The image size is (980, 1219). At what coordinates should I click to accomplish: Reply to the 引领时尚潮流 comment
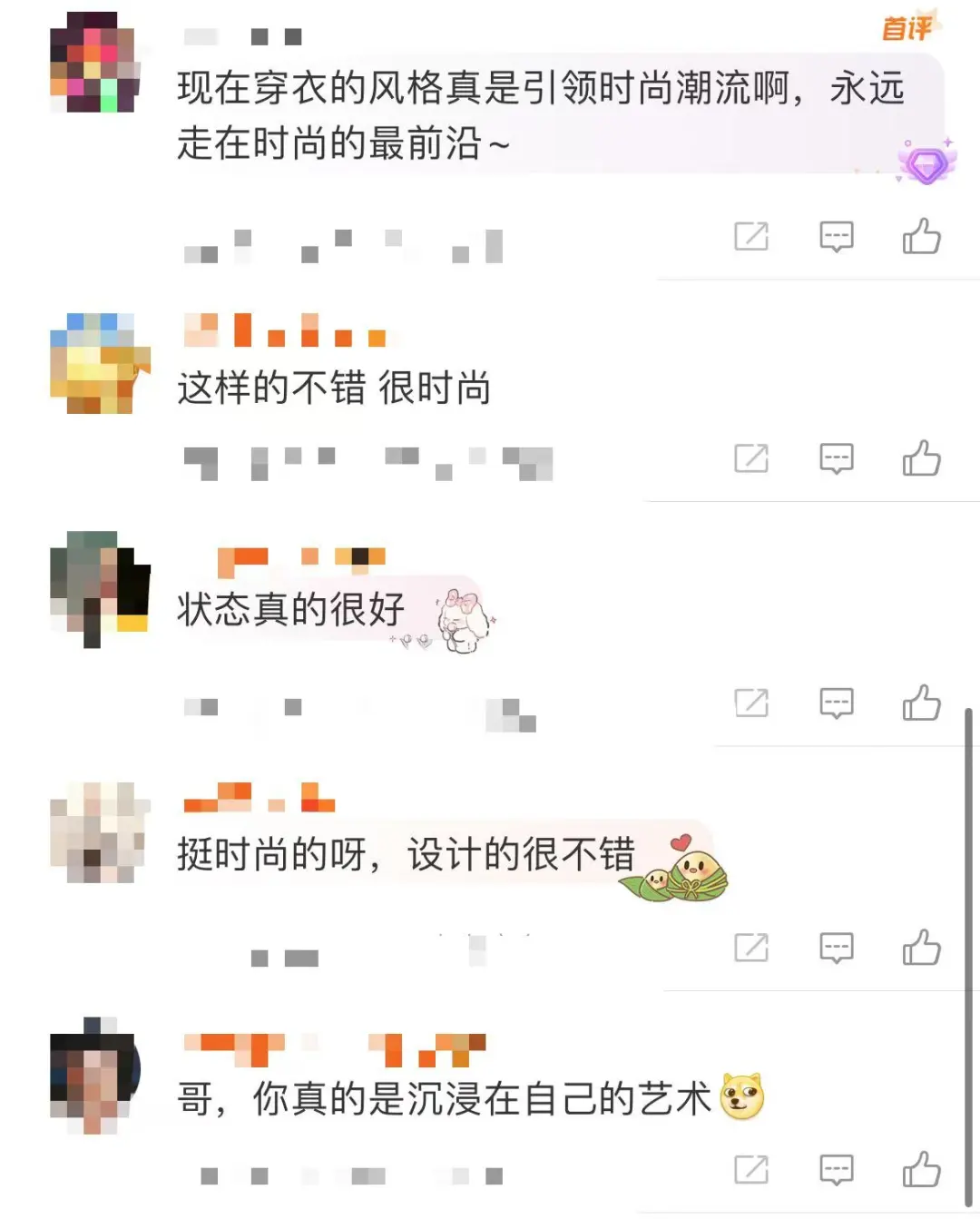click(836, 237)
